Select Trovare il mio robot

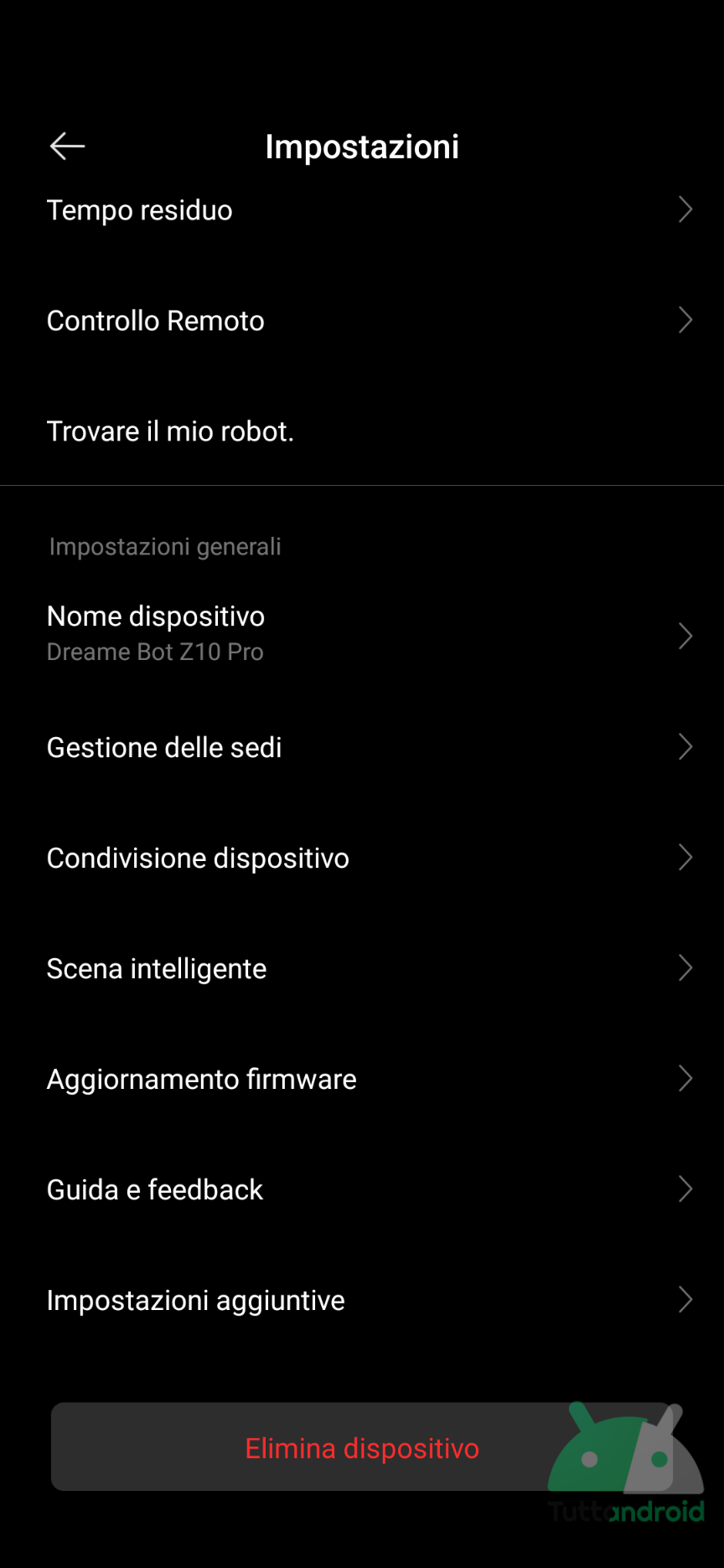pyautogui.click(x=362, y=431)
